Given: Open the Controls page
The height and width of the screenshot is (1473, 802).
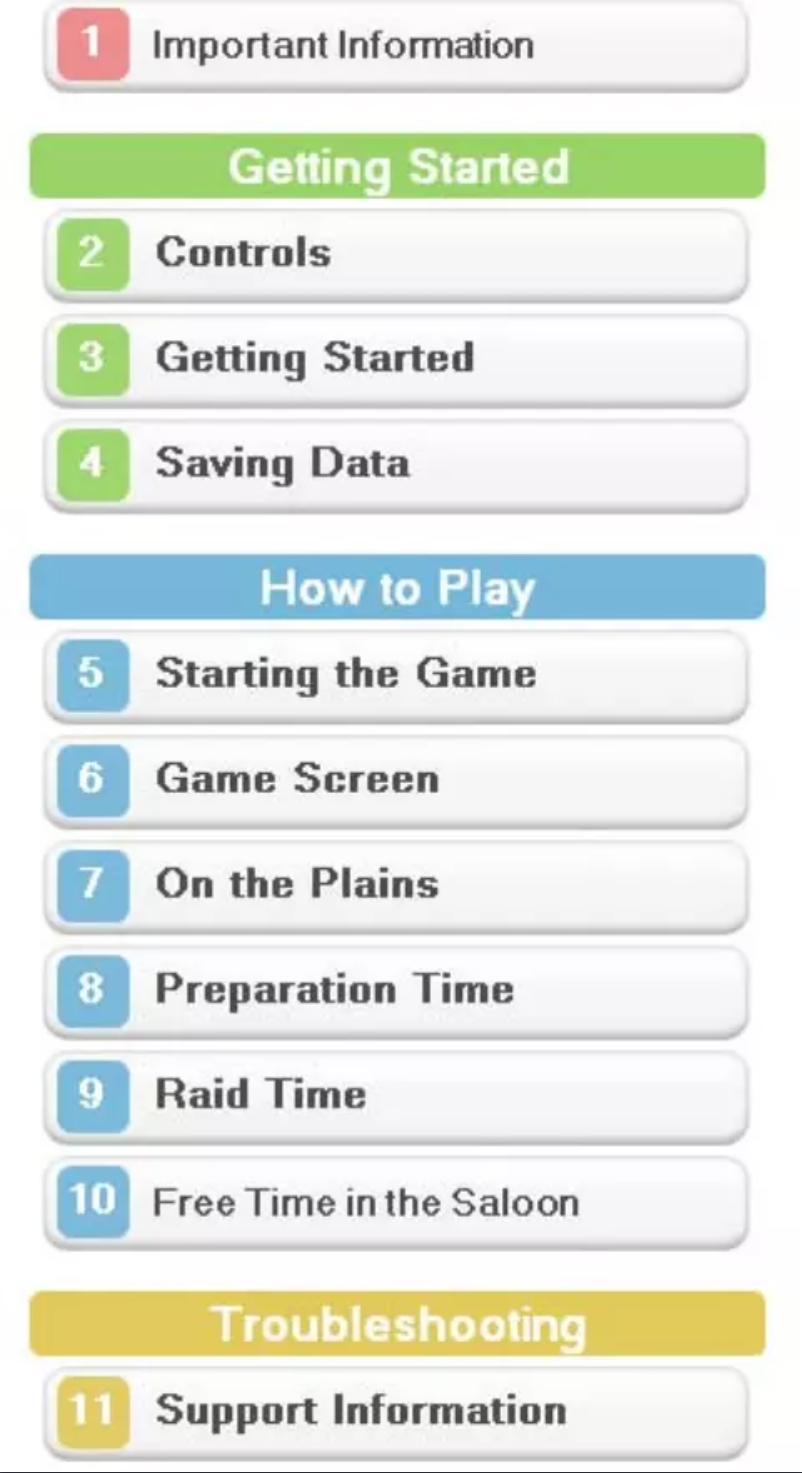Looking at the screenshot, I should 395,253.
